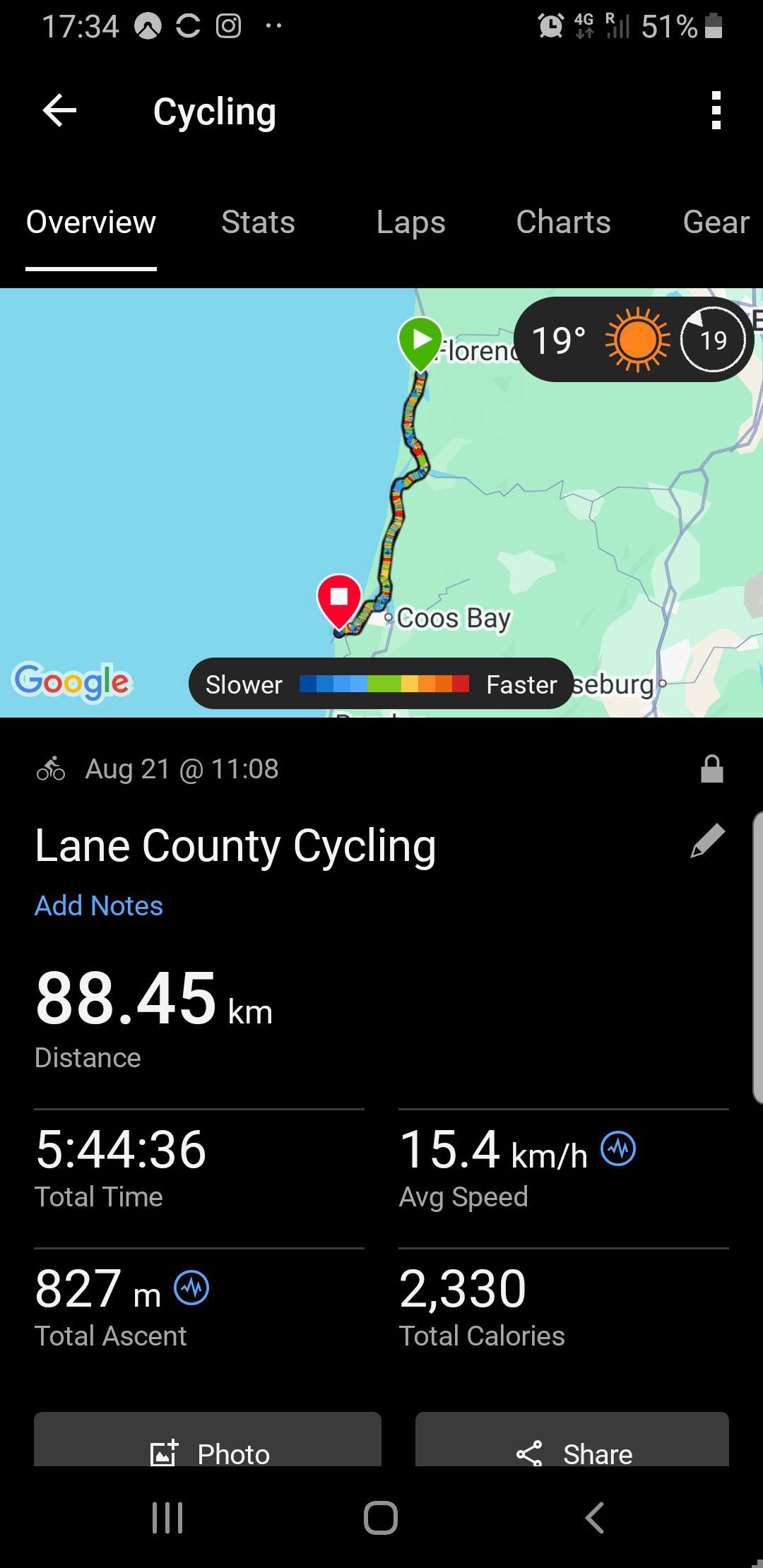Tap Add Notes link

point(99,905)
